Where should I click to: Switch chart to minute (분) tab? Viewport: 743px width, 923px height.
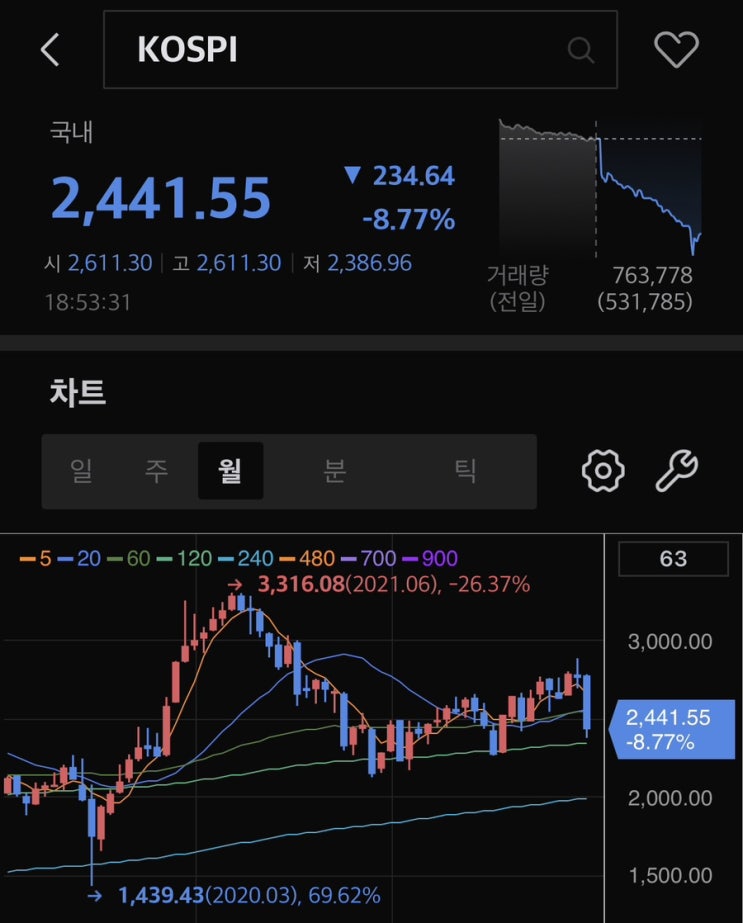(x=334, y=471)
